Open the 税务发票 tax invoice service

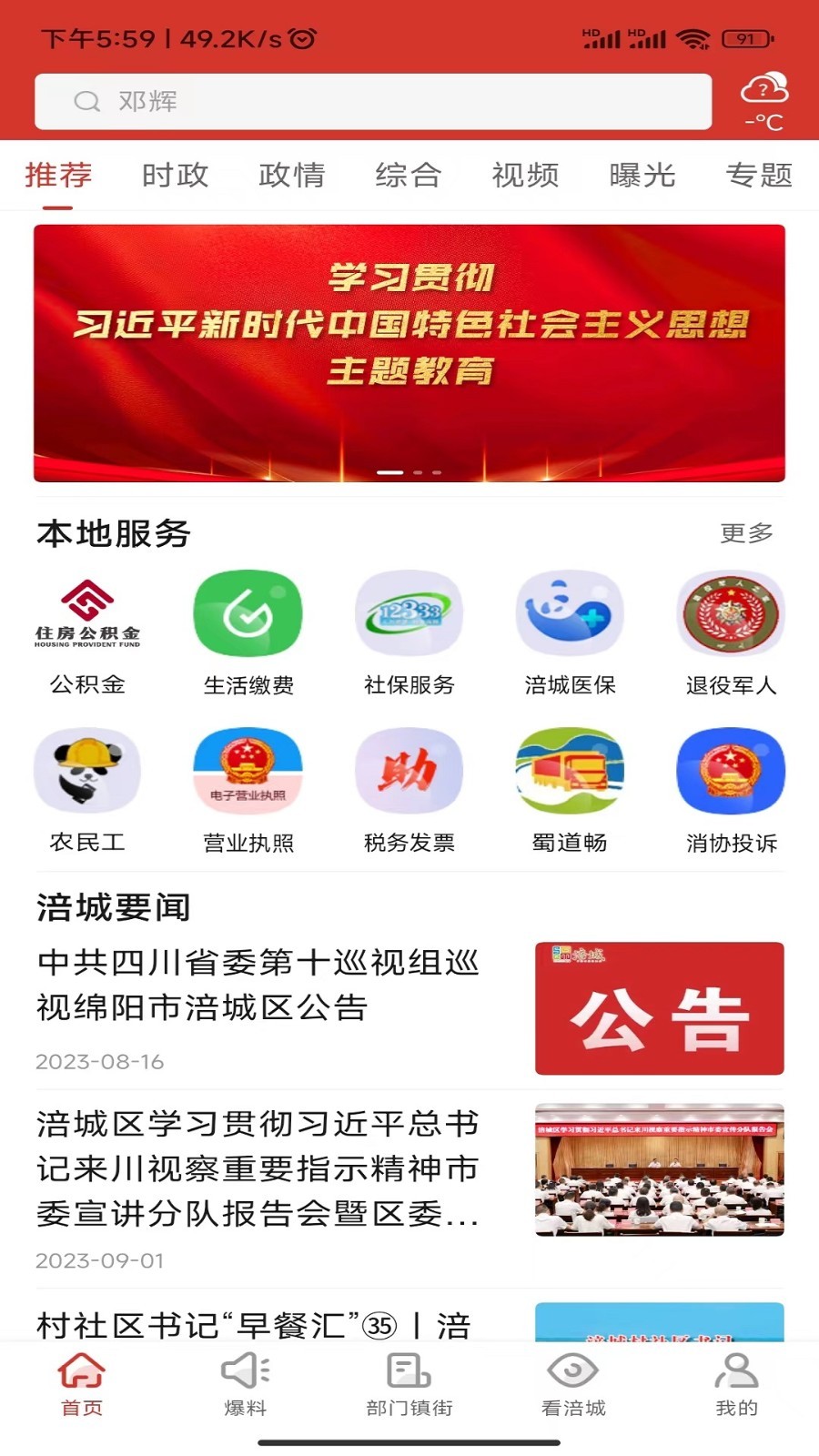pyautogui.click(x=409, y=771)
